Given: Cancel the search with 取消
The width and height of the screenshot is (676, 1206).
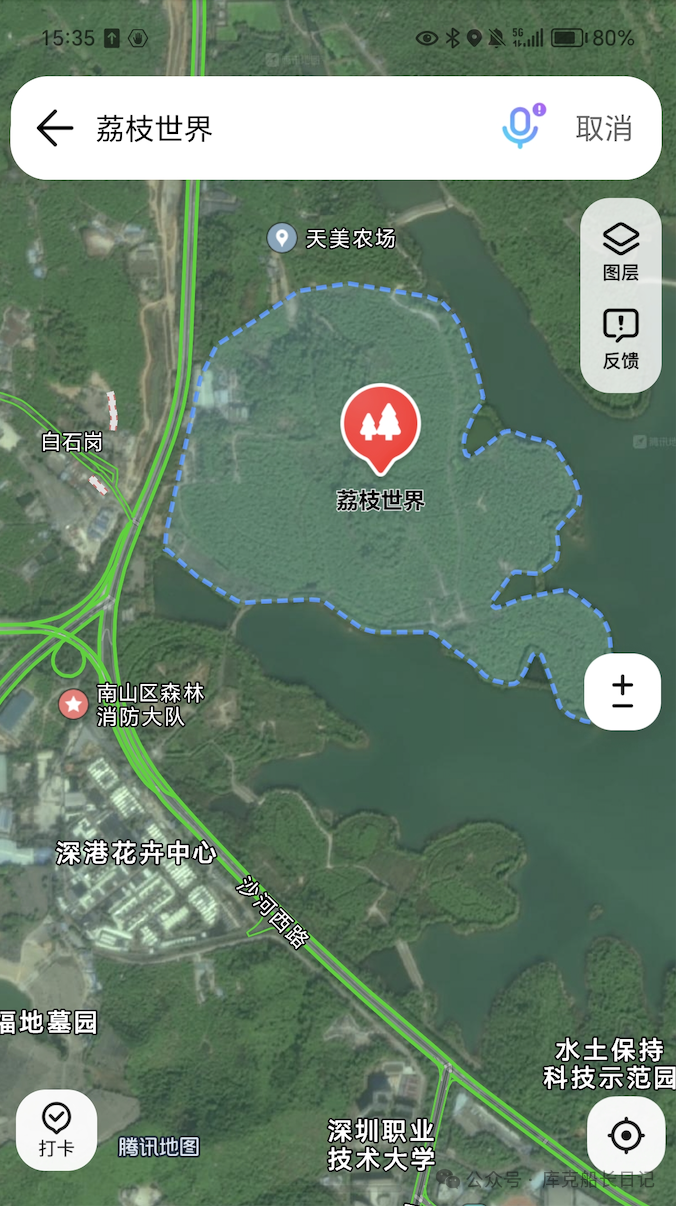Looking at the screenshot, I should [604, 128].
